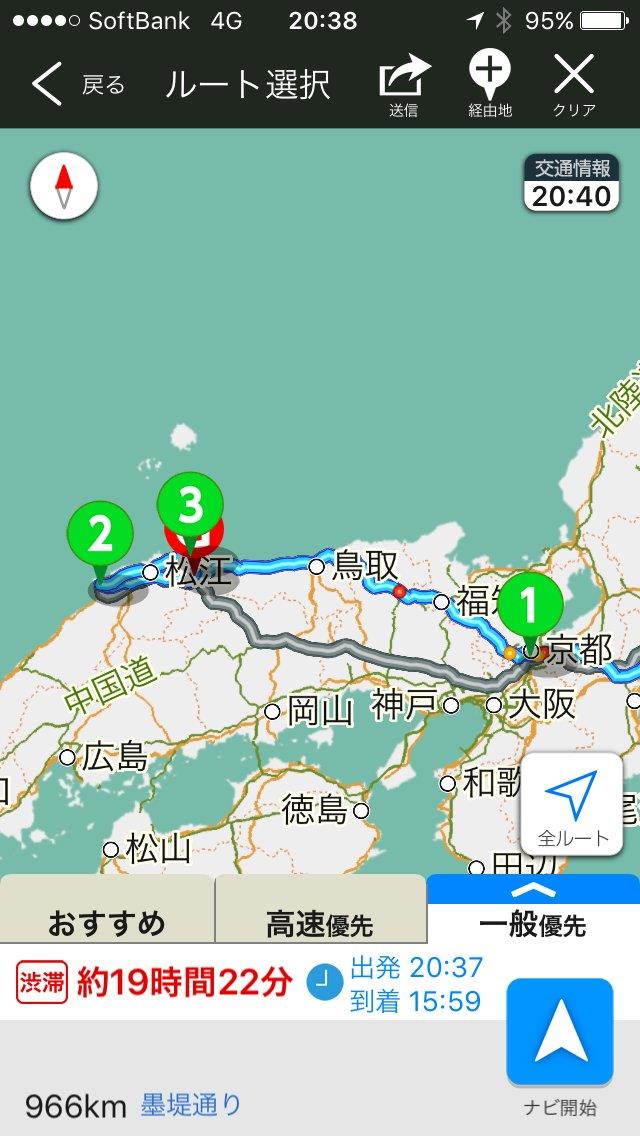Open the 交通情報 traffic info
Screen dimensions: 640x1136
coord(571,183)
